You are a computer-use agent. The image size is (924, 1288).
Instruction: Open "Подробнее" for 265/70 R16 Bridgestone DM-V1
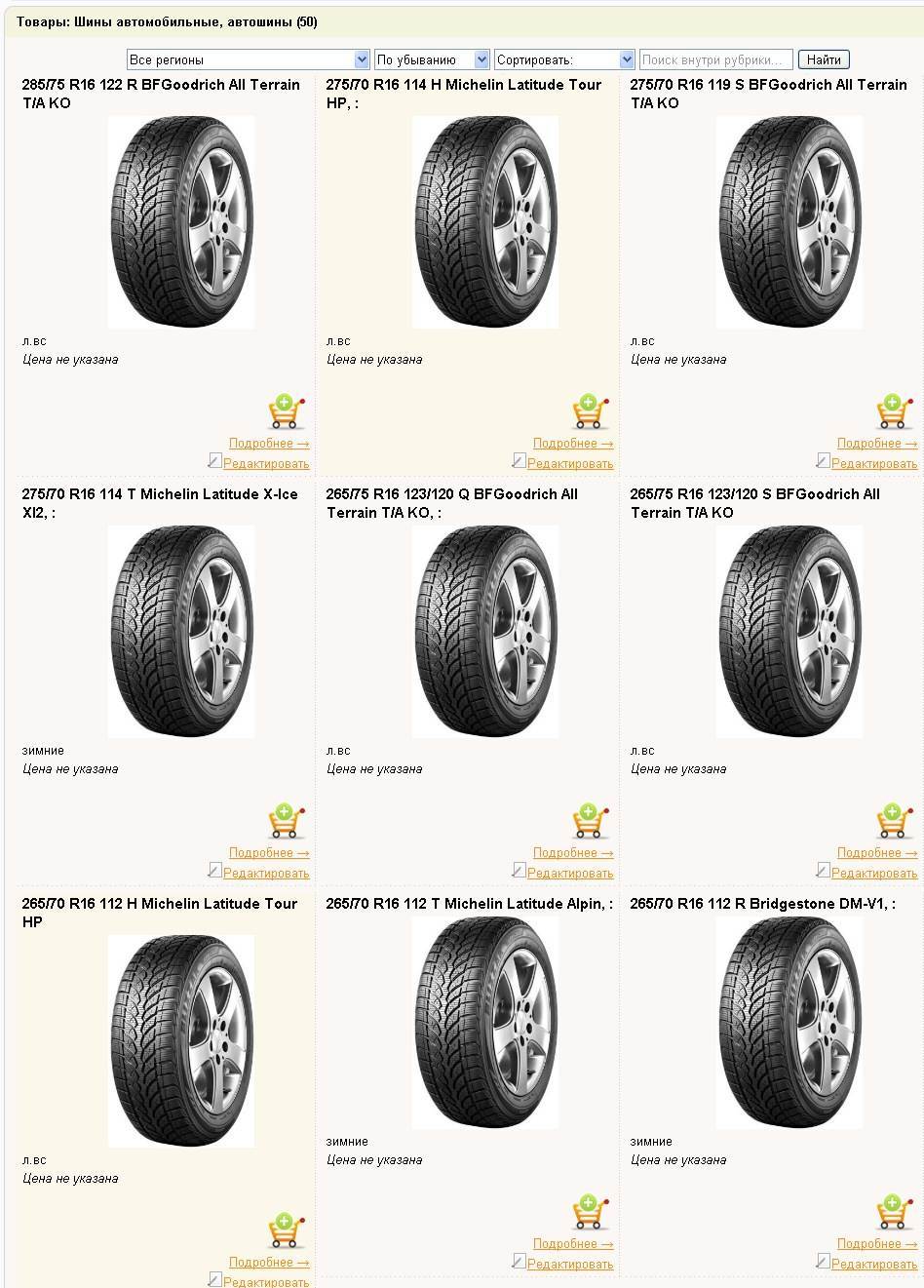click(876, 1244)
